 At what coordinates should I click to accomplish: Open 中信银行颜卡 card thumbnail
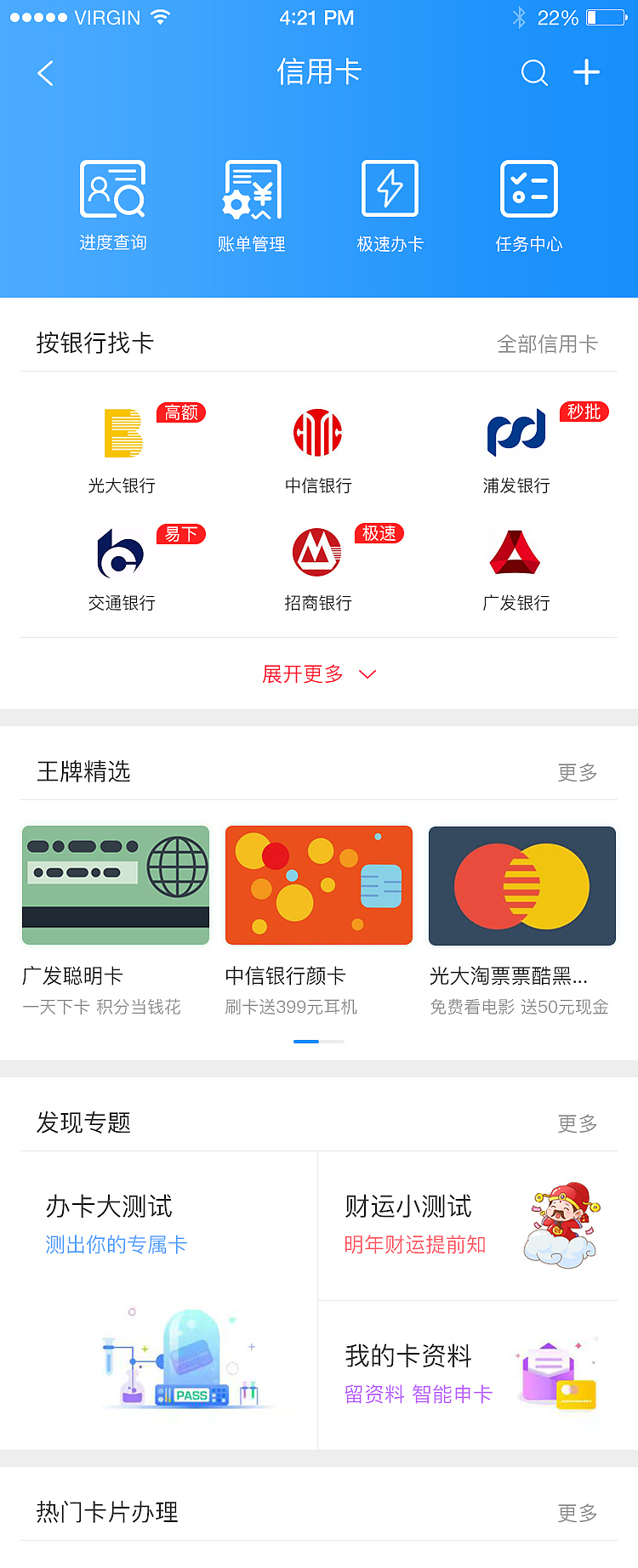[318, 885]
